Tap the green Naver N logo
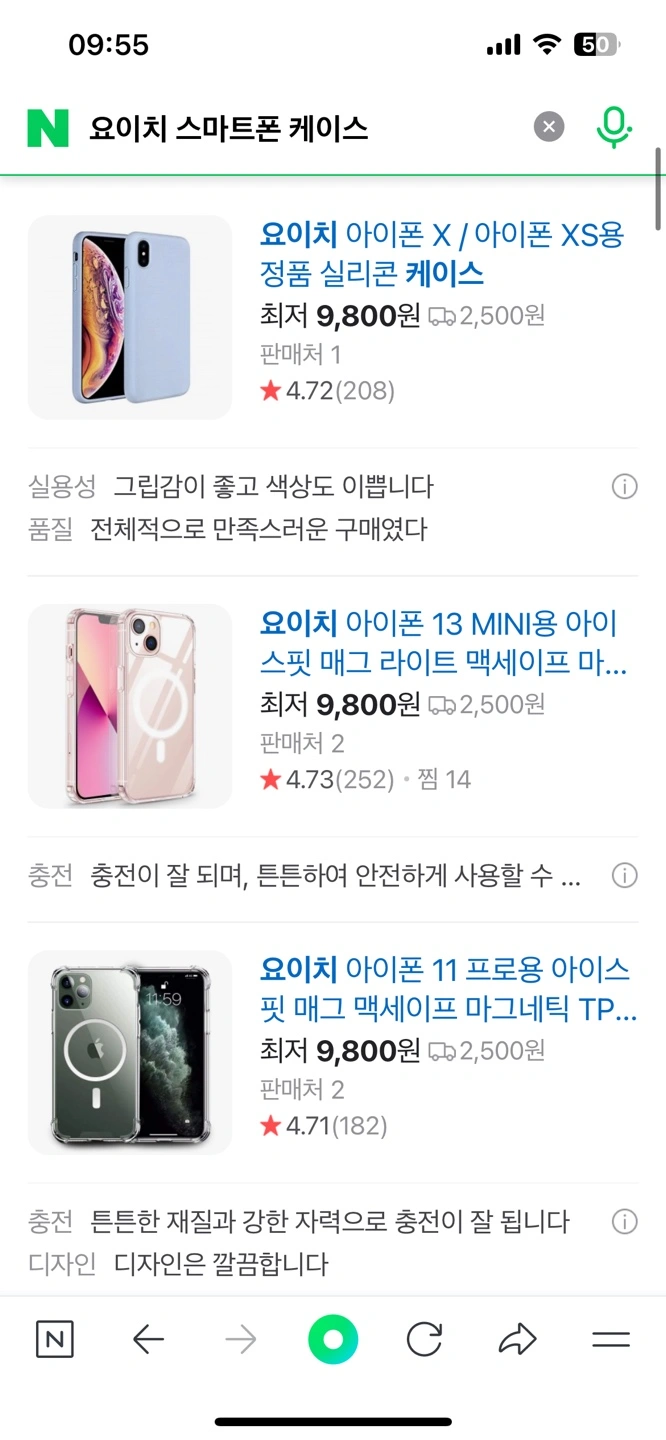Screen dimensions: 666x1440 point(48,128)
